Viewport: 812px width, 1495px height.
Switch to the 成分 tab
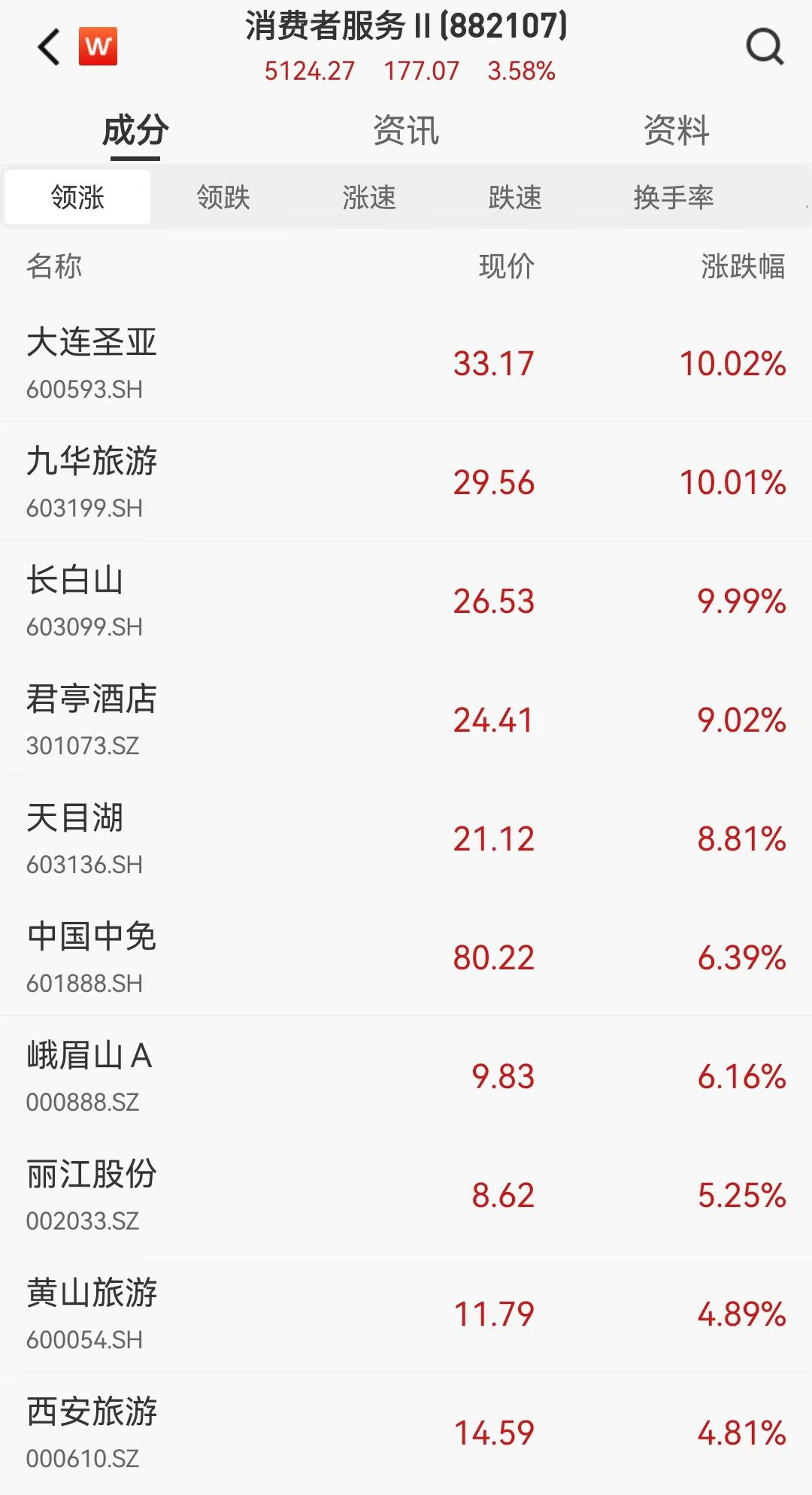click(136, 129)
